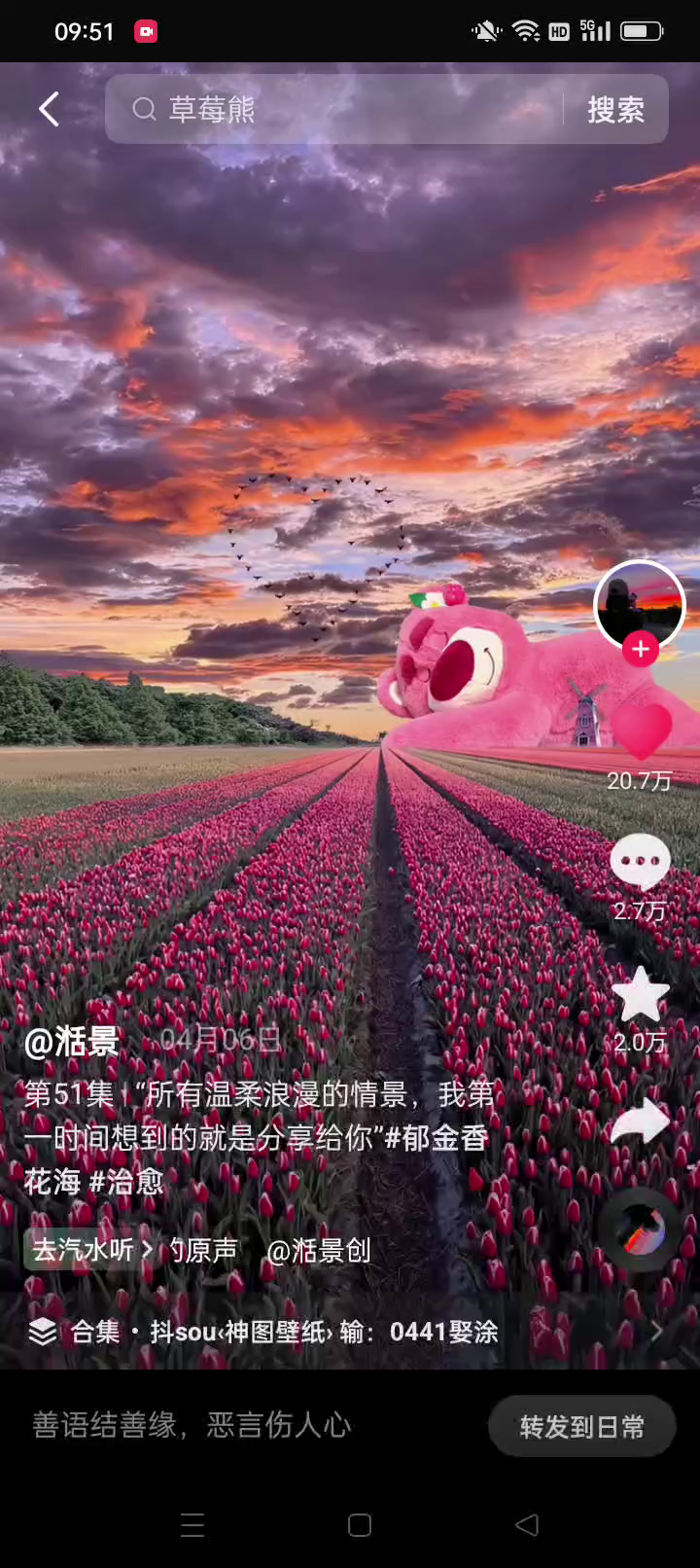This screenshot has width=700, height=1568.
Task: Open the creator's profile avatar
Action: pyautogui.click(x=639, y=604)
